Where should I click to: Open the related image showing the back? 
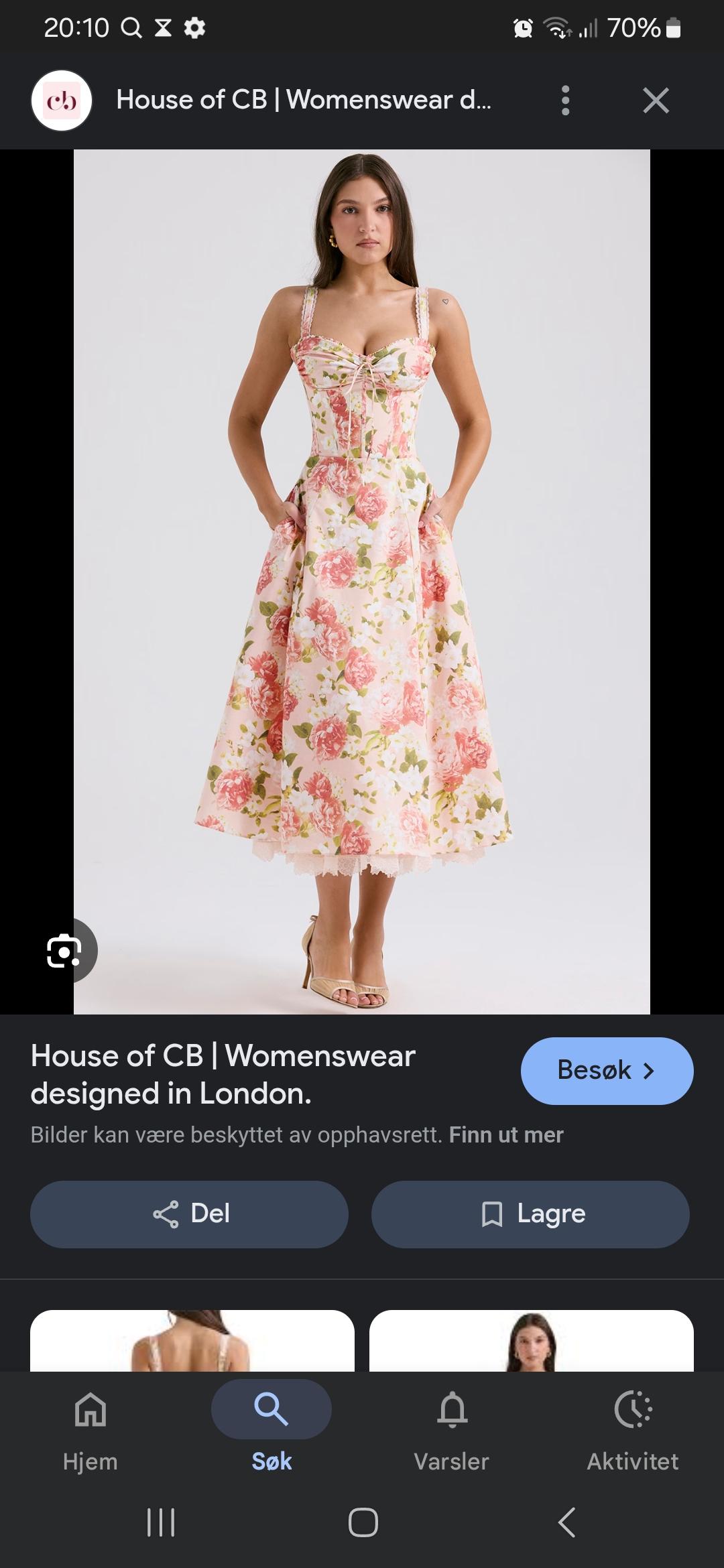[x=192, y=1340]
